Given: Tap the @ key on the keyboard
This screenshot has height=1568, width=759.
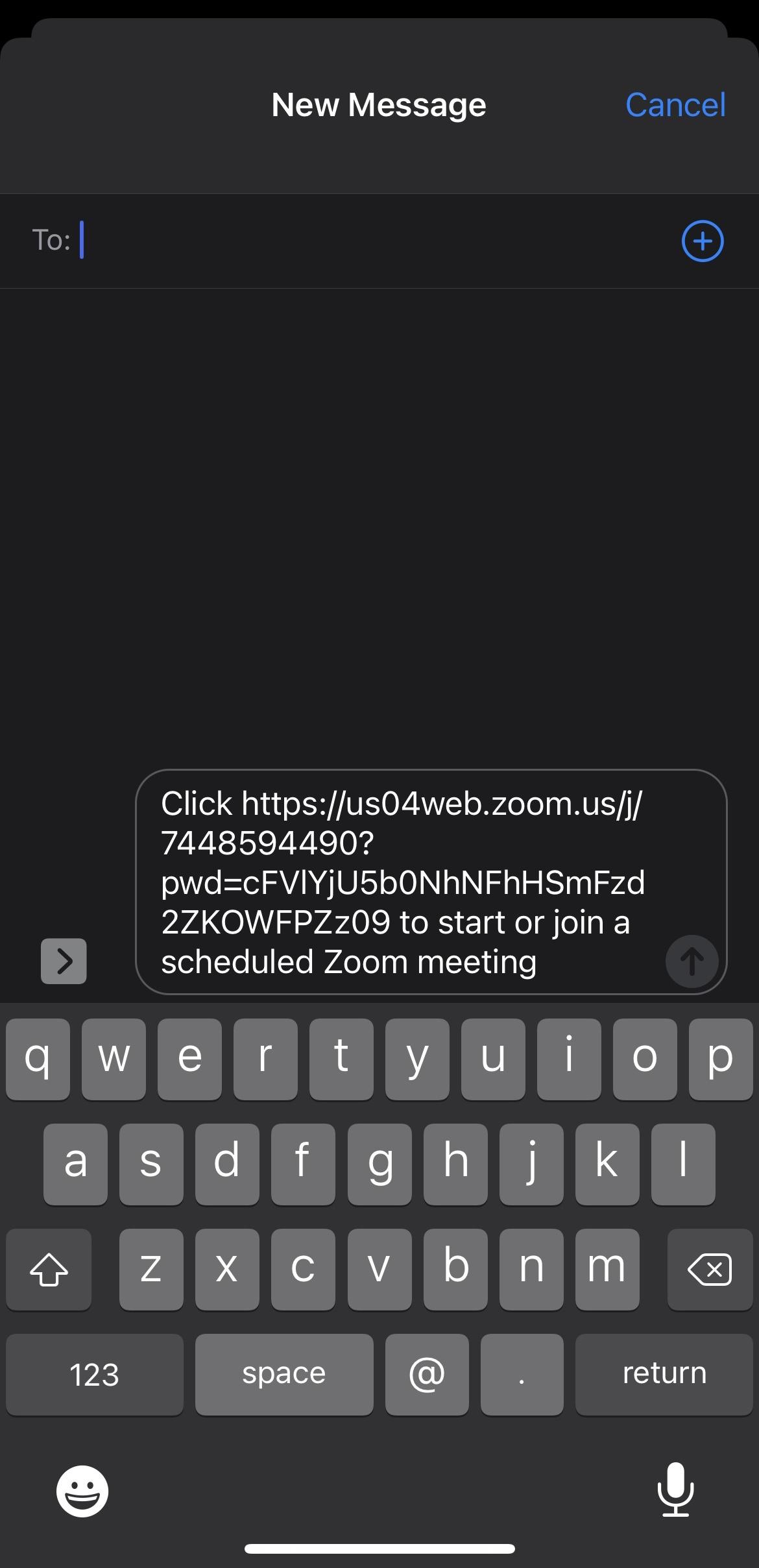Looking at the screenshot, I should point(427,1374).
